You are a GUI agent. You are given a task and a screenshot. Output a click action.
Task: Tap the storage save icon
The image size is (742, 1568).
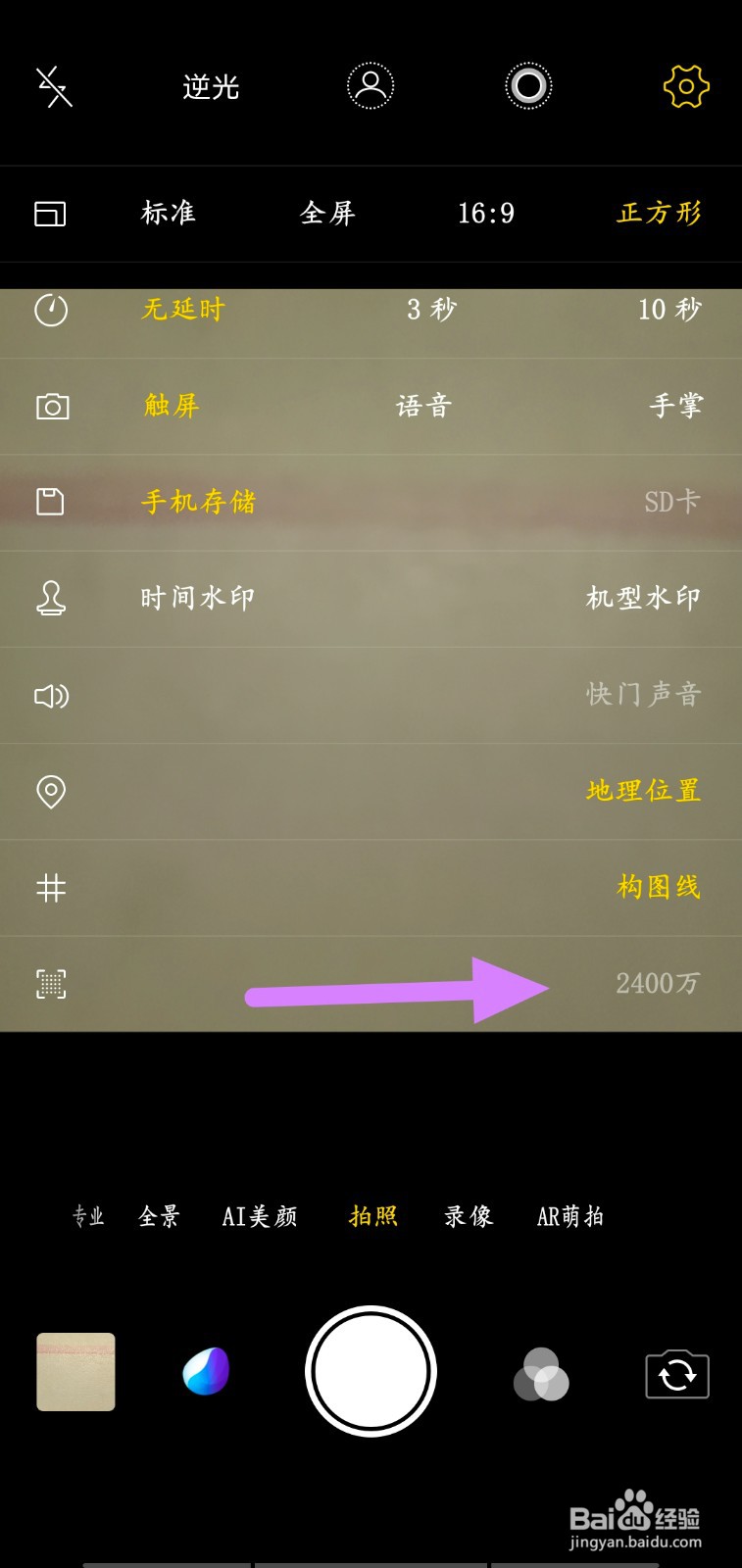[x=50, y=502]
